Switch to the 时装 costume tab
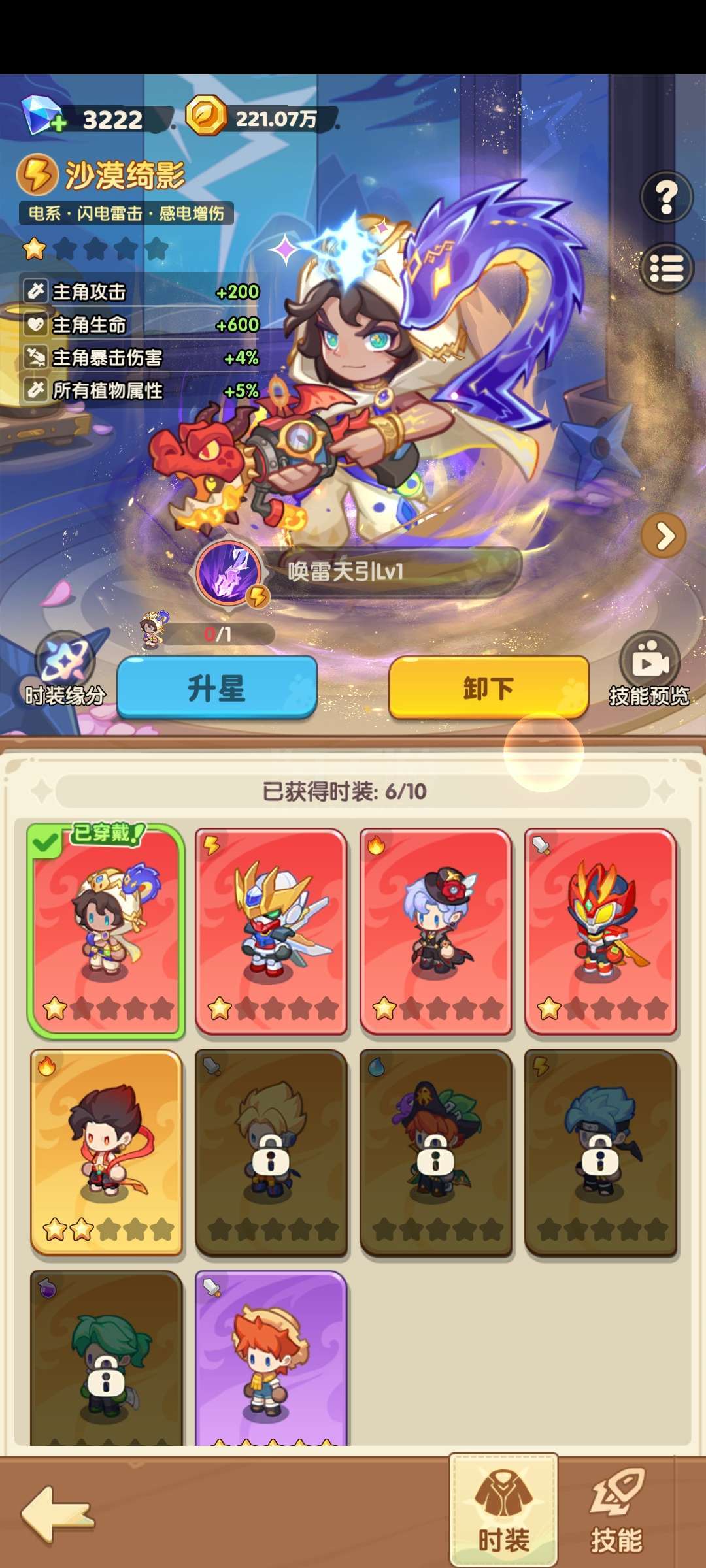 pyautogui.click(x=503, y=1512)
